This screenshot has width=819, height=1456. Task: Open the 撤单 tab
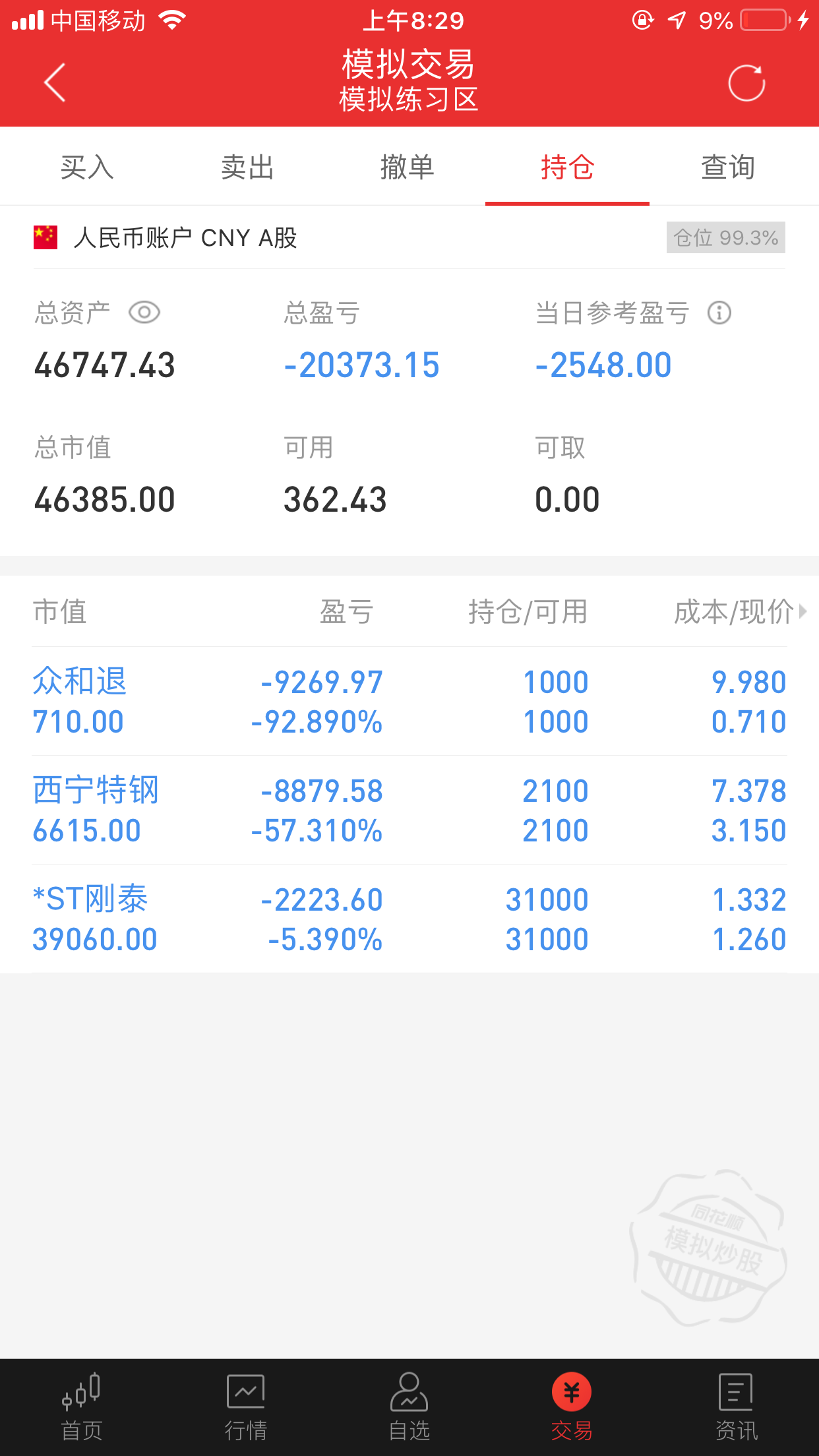(407, 167)
